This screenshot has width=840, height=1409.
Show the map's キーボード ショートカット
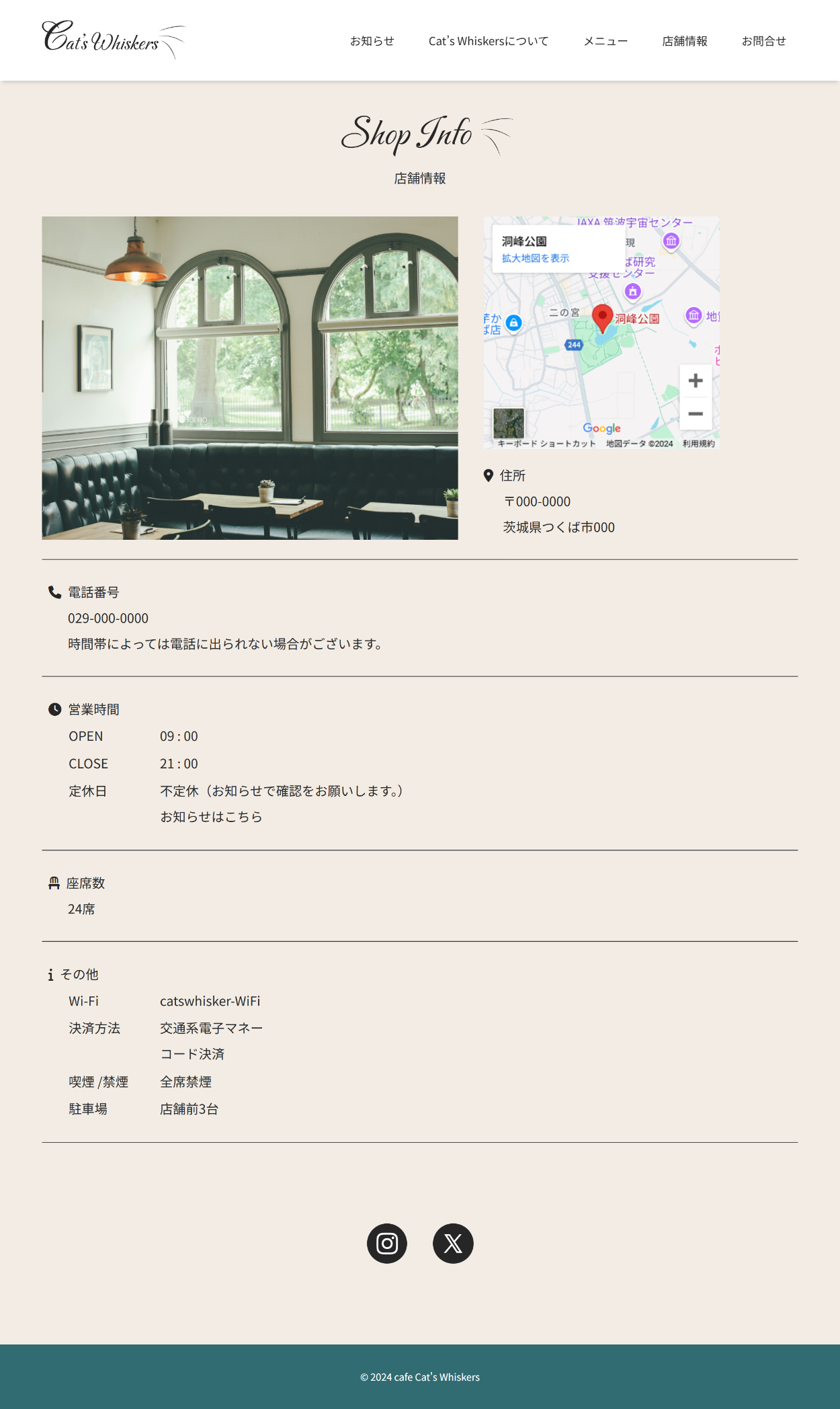tap(546, 444)
